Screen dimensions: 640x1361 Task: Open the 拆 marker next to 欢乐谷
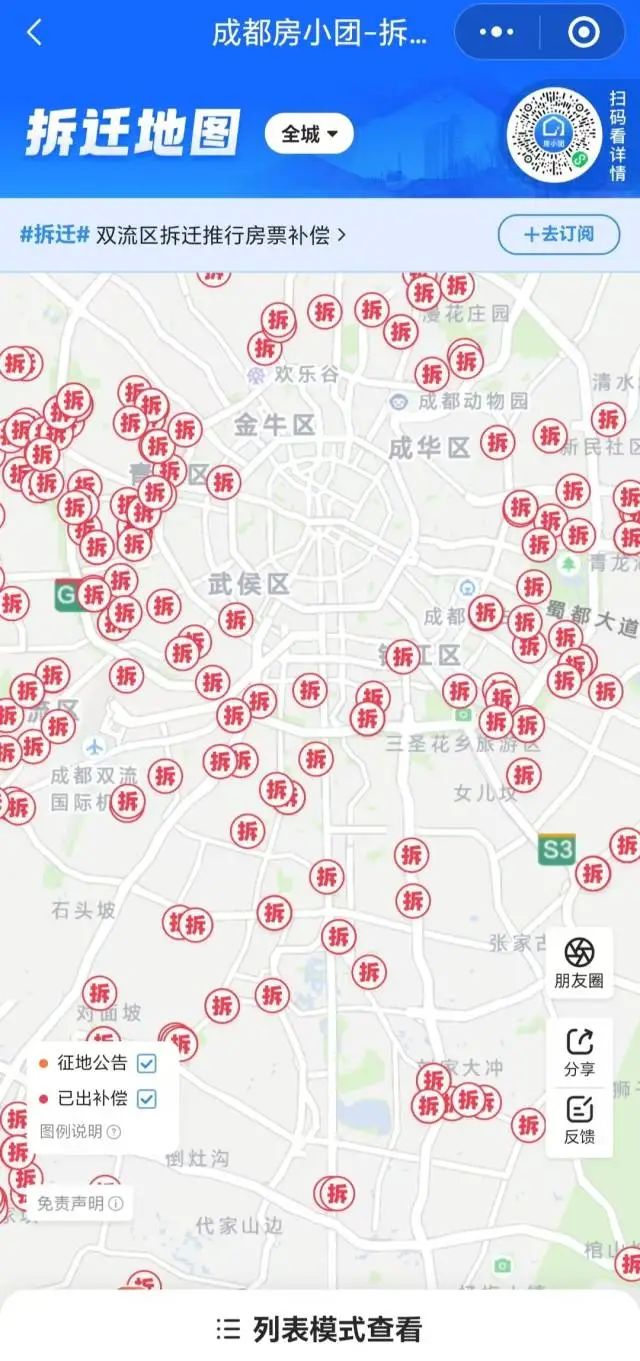(265, 348)
